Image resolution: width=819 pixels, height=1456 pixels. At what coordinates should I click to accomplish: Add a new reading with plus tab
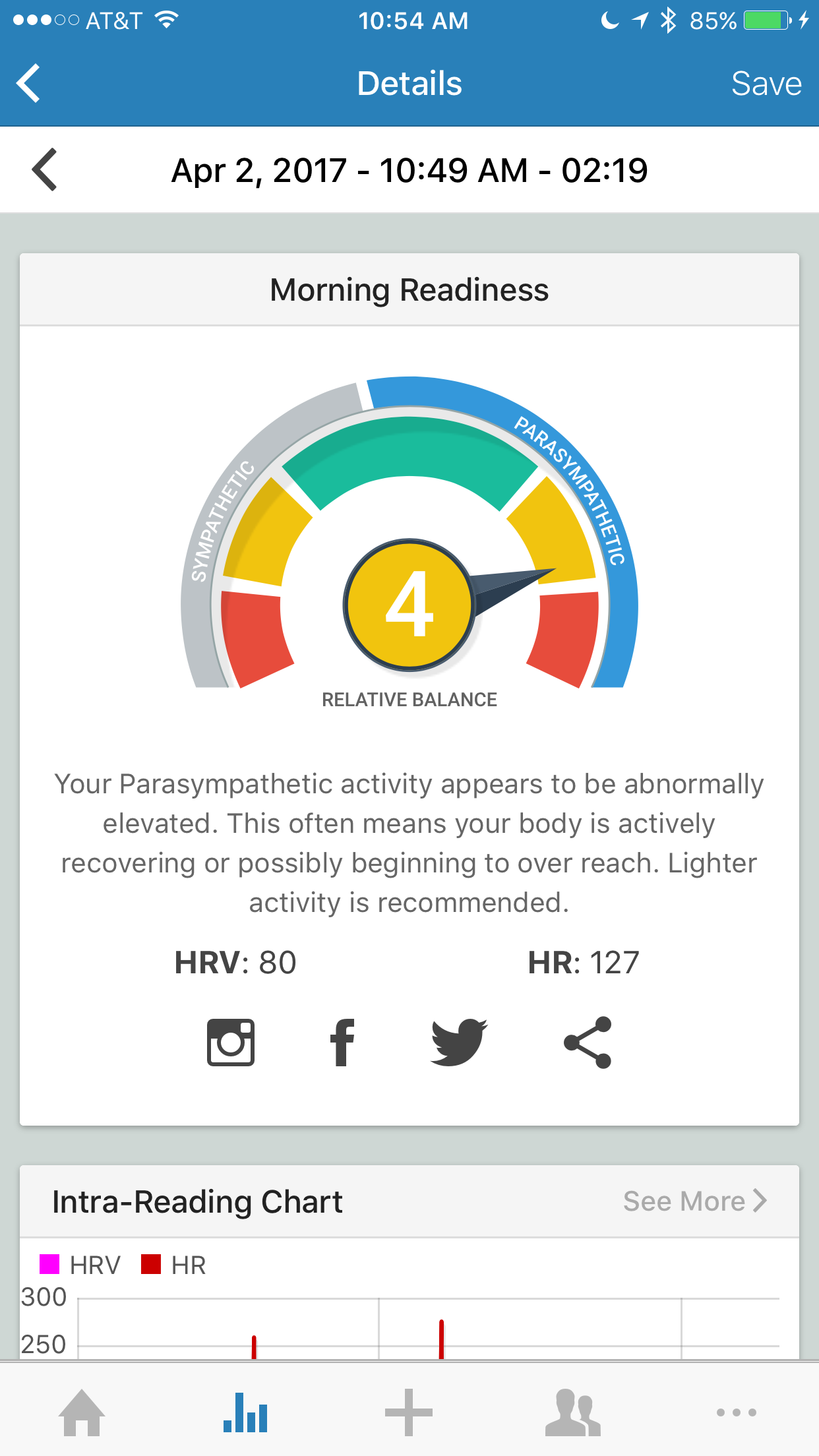coord(409,1412)
